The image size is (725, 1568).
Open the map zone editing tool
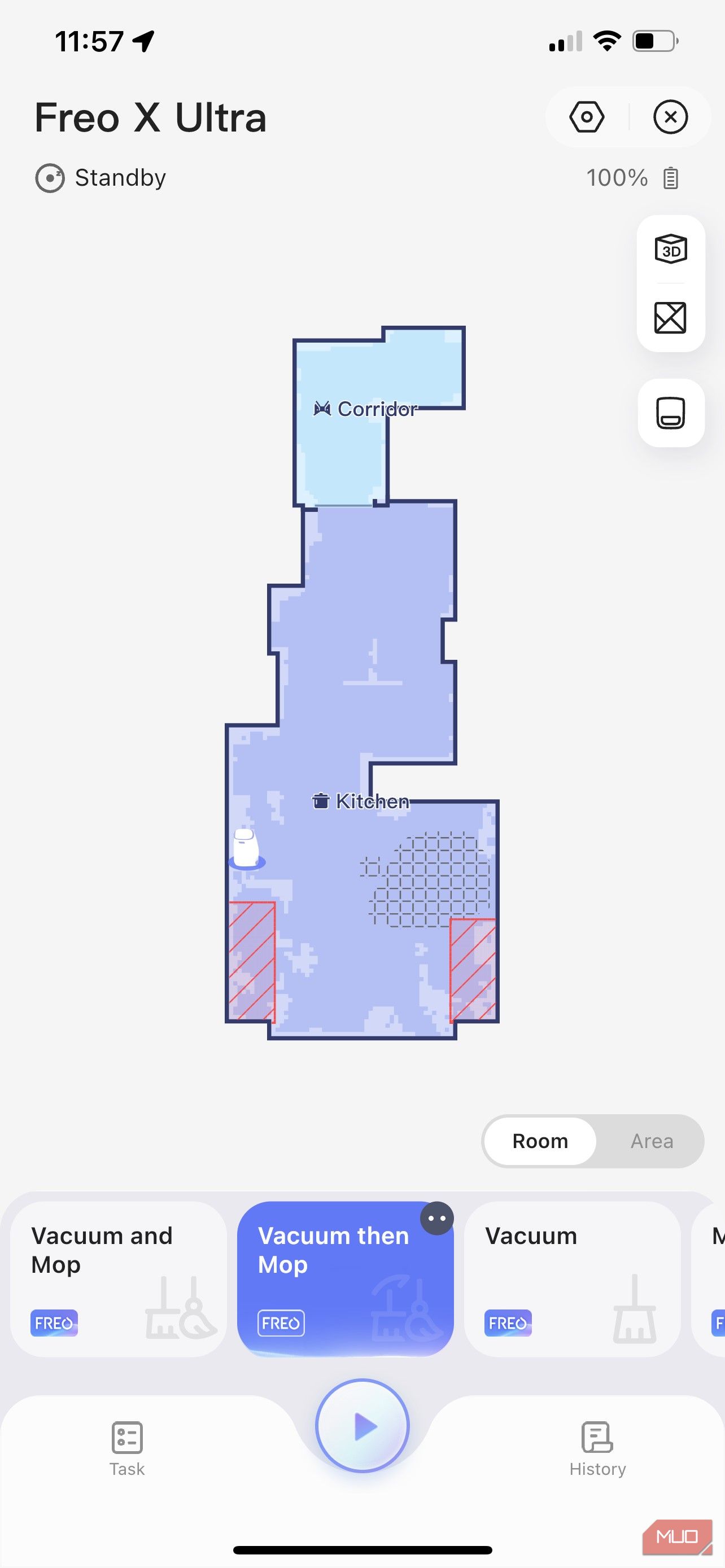tap(670, 318)
